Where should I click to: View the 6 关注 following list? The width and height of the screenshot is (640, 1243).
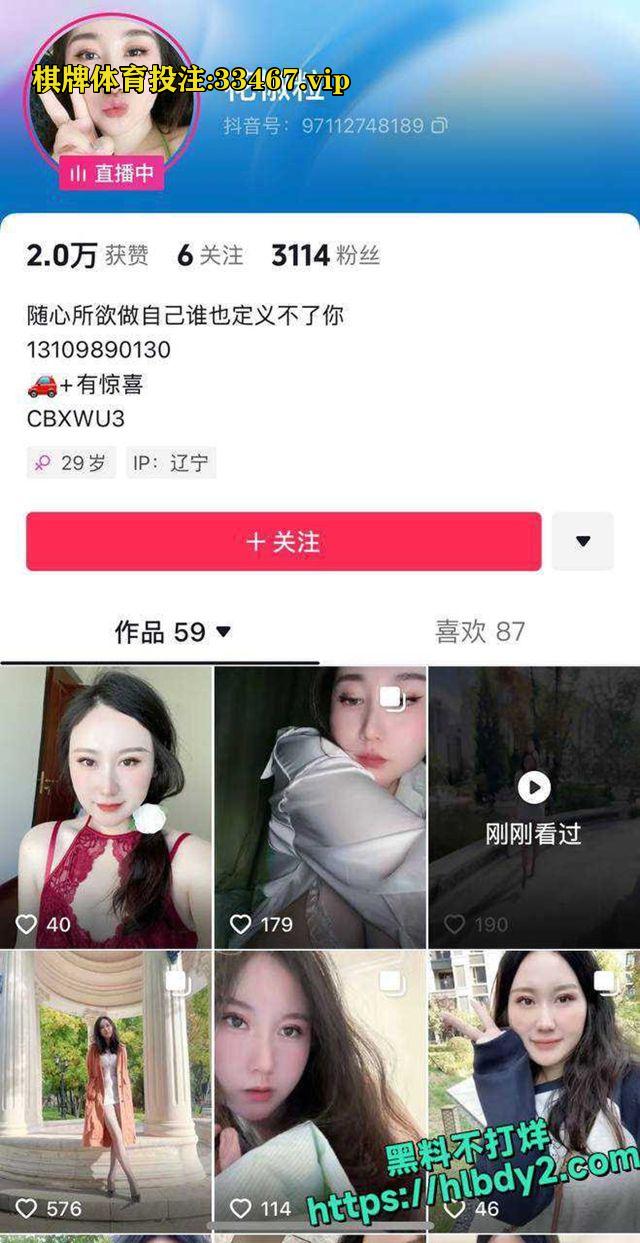coord(210,256)
